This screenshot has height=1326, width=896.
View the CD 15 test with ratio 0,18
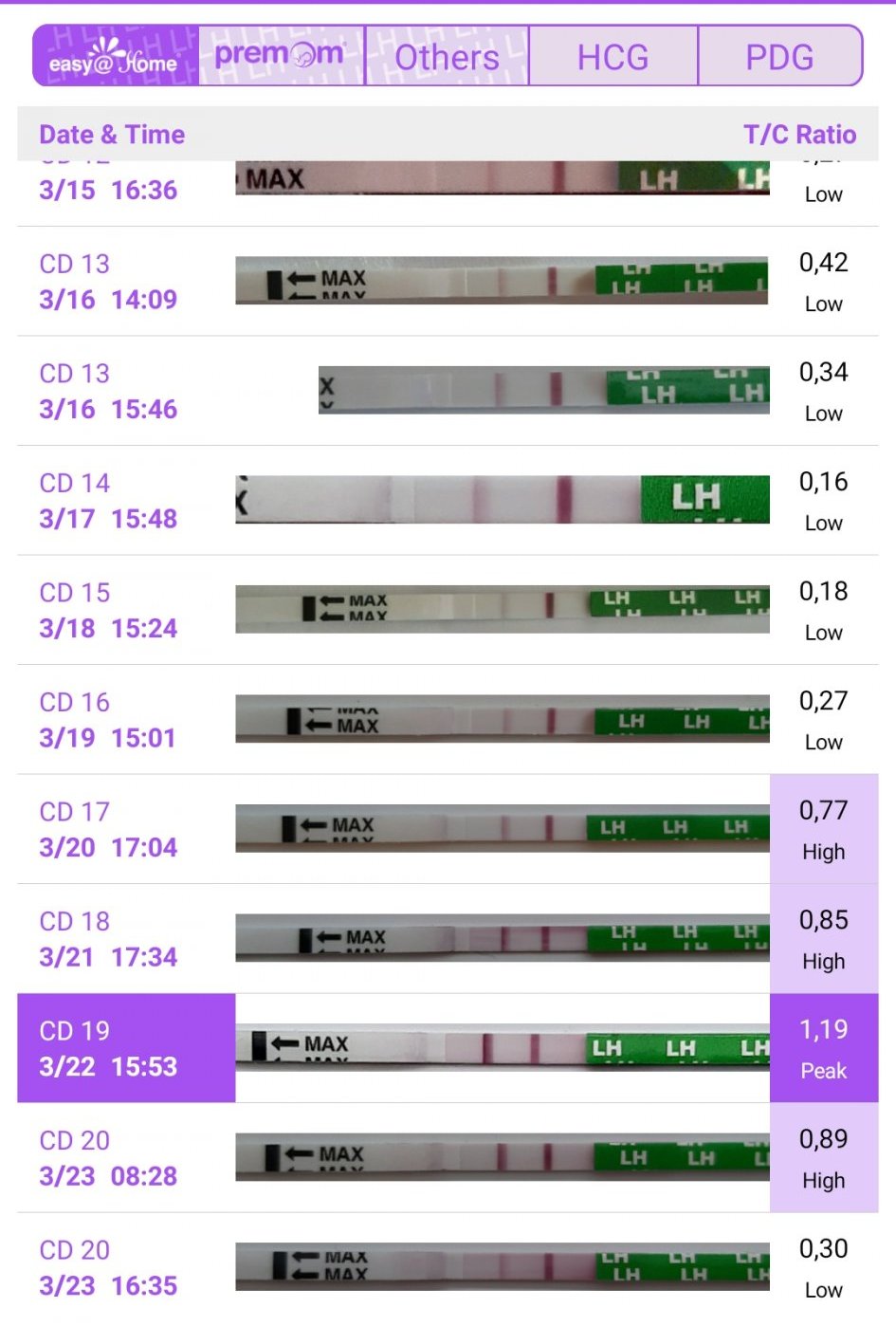[x=448, y=610]
